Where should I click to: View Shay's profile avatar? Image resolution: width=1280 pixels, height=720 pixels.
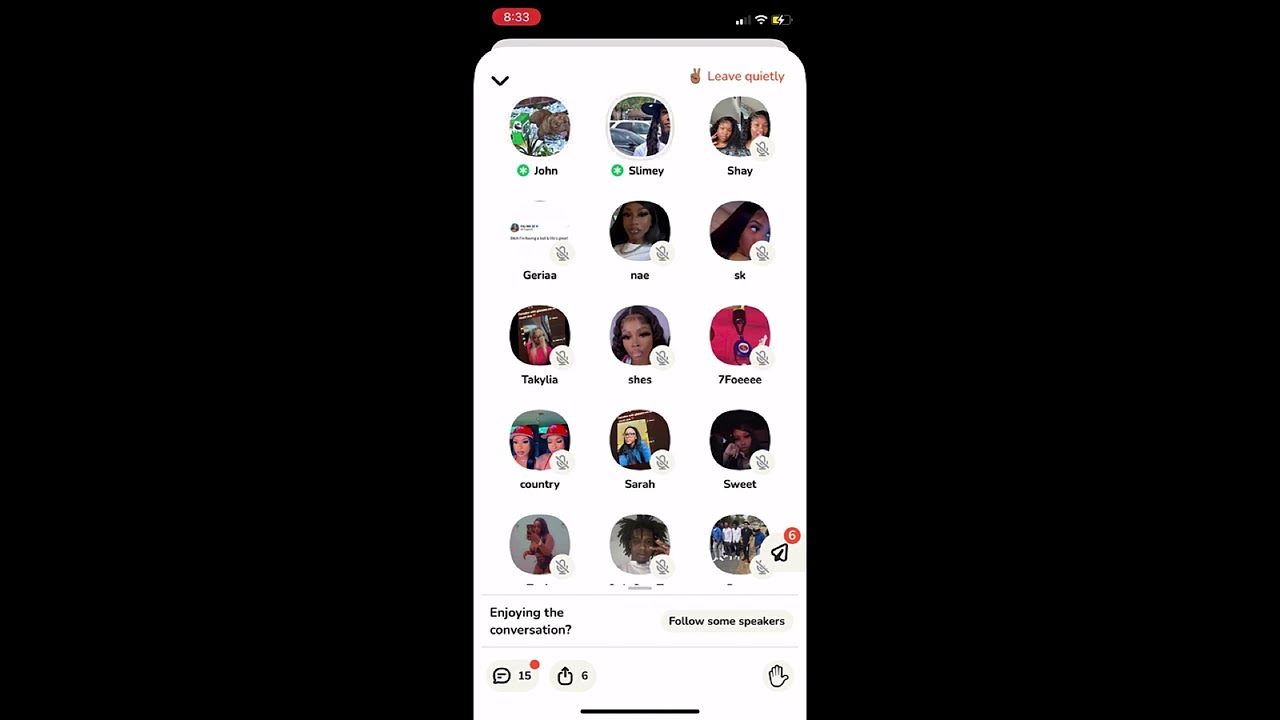tap(740, 127)
